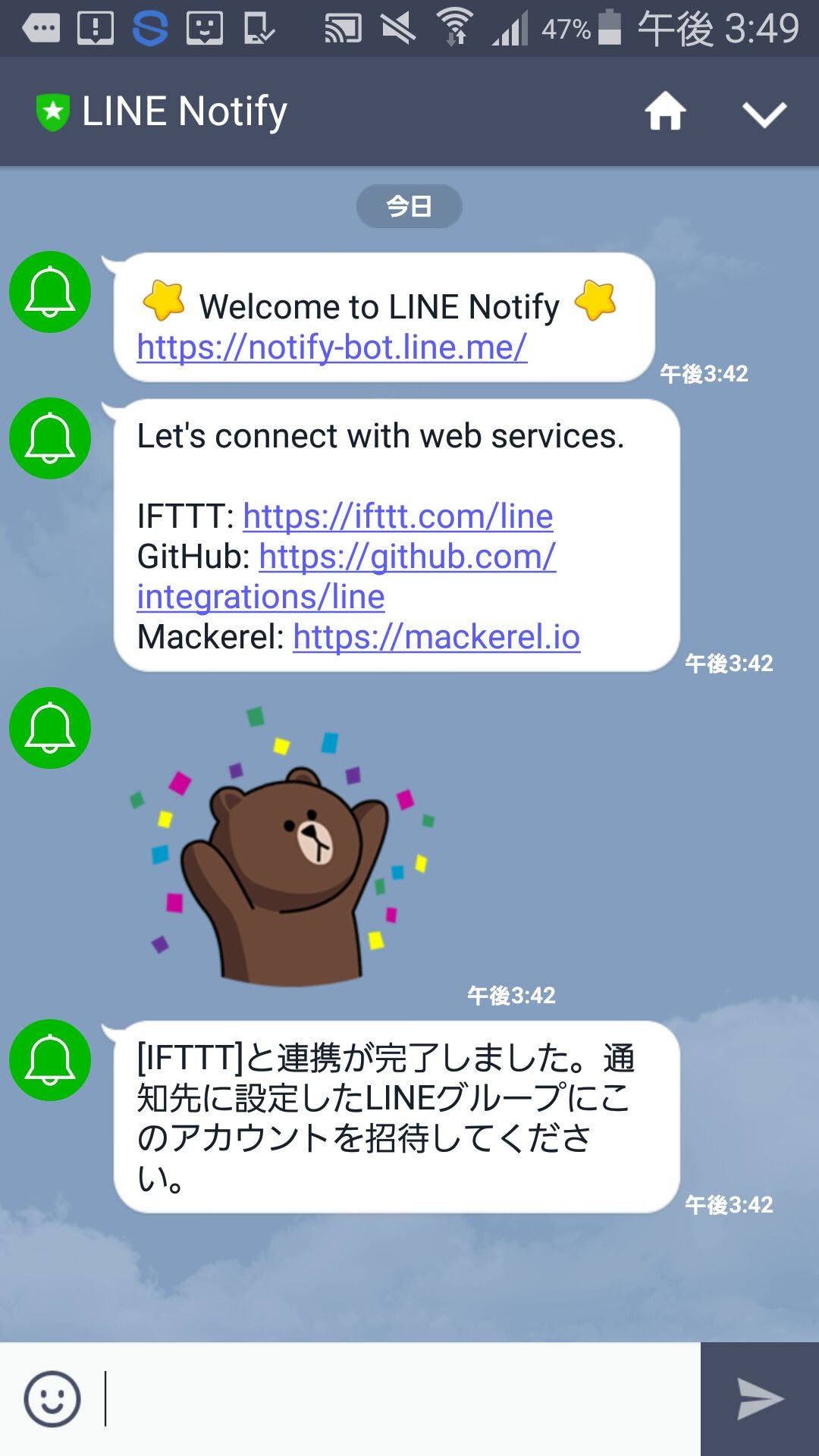Open https://notify-bot.line.me/ link
819x1456 pixels.
(x=332, y=350)
